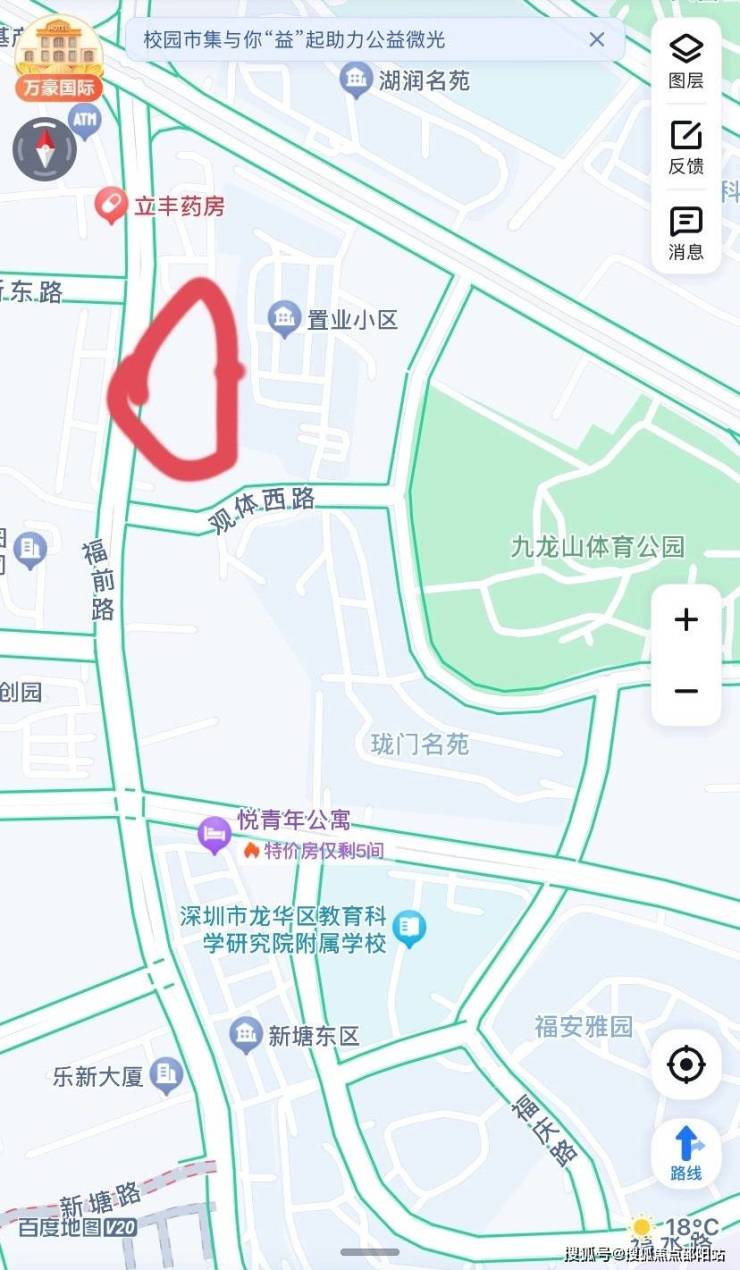Center map on my location
The height and width of the screenshot is (1270, 740).
click(x=686, y=1064)
